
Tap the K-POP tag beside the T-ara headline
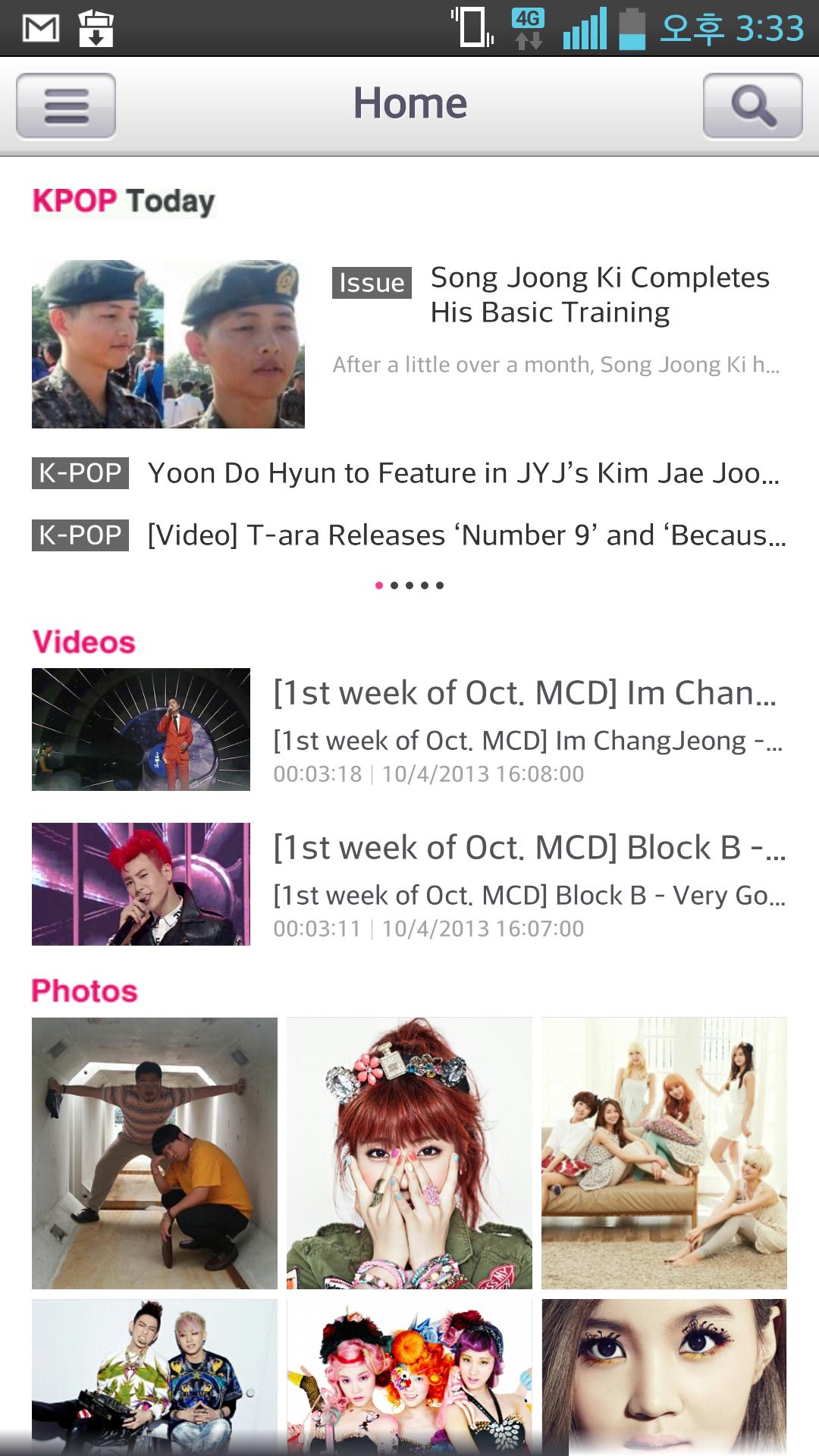(x=80, y=536)
